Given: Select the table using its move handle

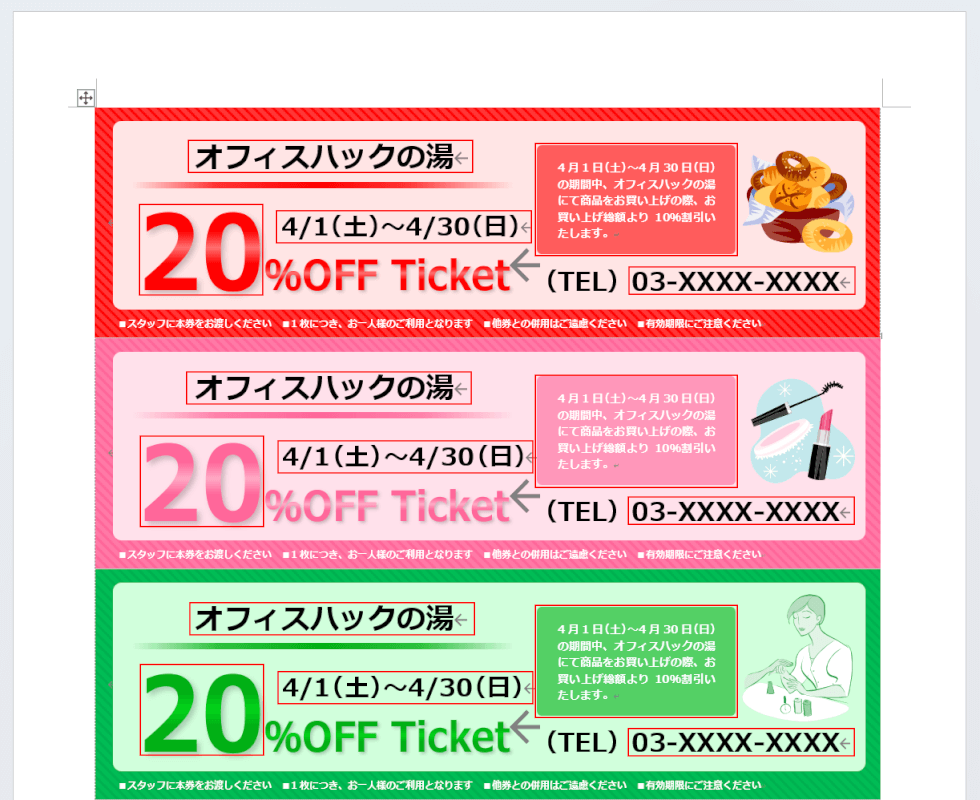Looking at the screenshot, I should [x=86, y=97].
